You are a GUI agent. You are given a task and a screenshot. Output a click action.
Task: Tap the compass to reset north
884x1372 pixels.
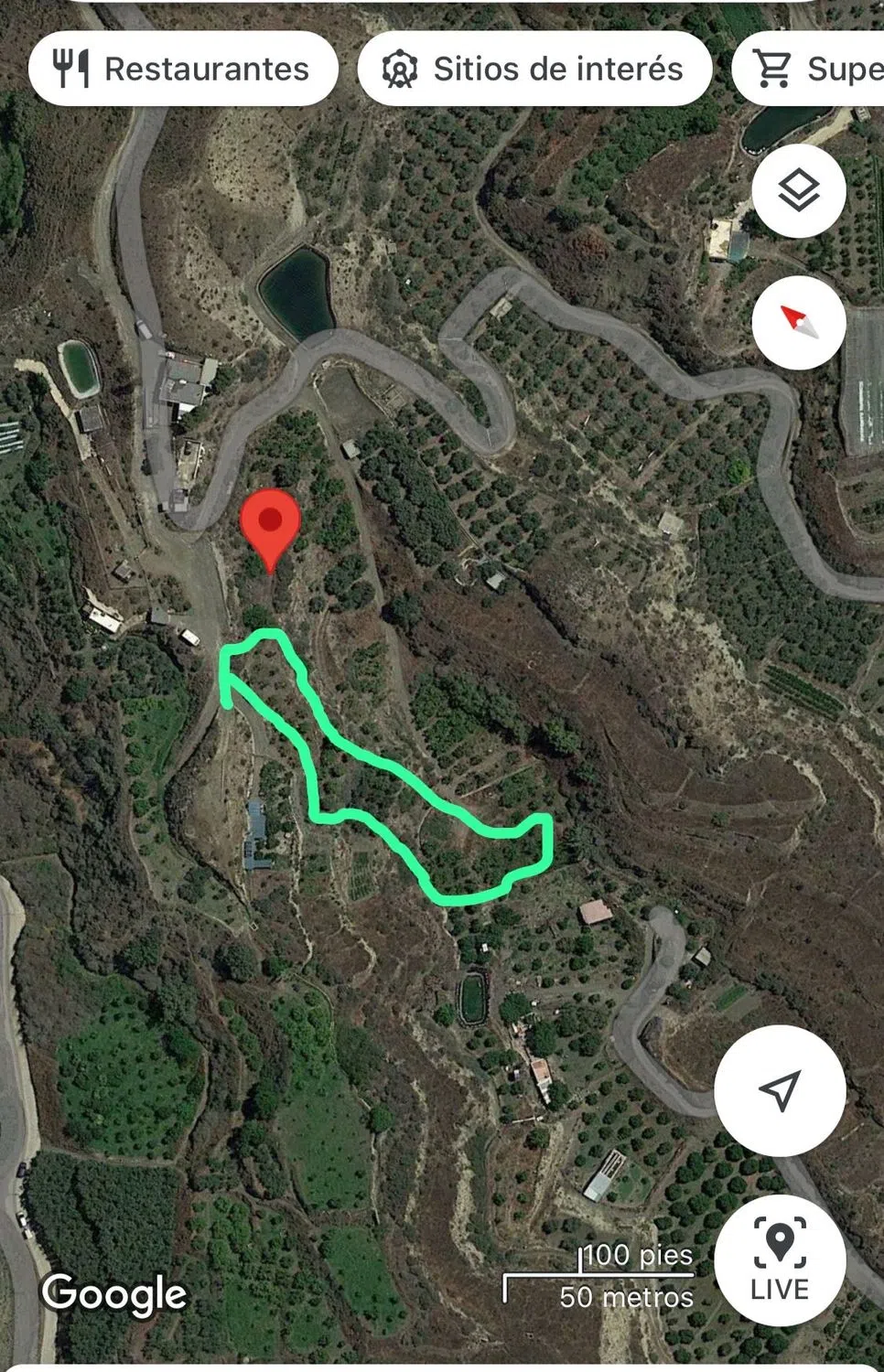798,323
